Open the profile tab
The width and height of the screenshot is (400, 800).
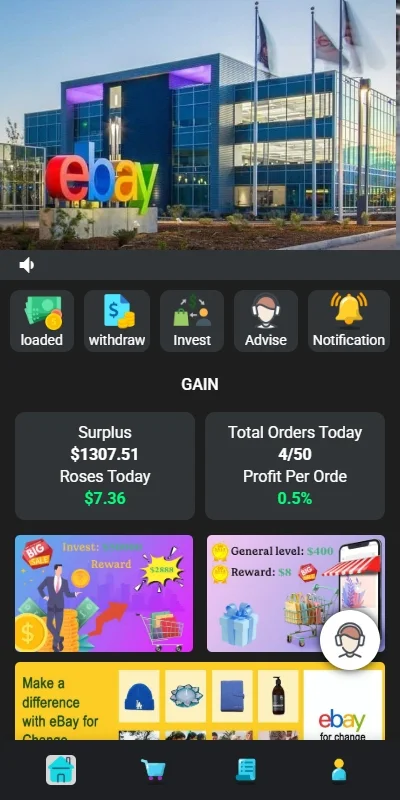coord(339,770)
